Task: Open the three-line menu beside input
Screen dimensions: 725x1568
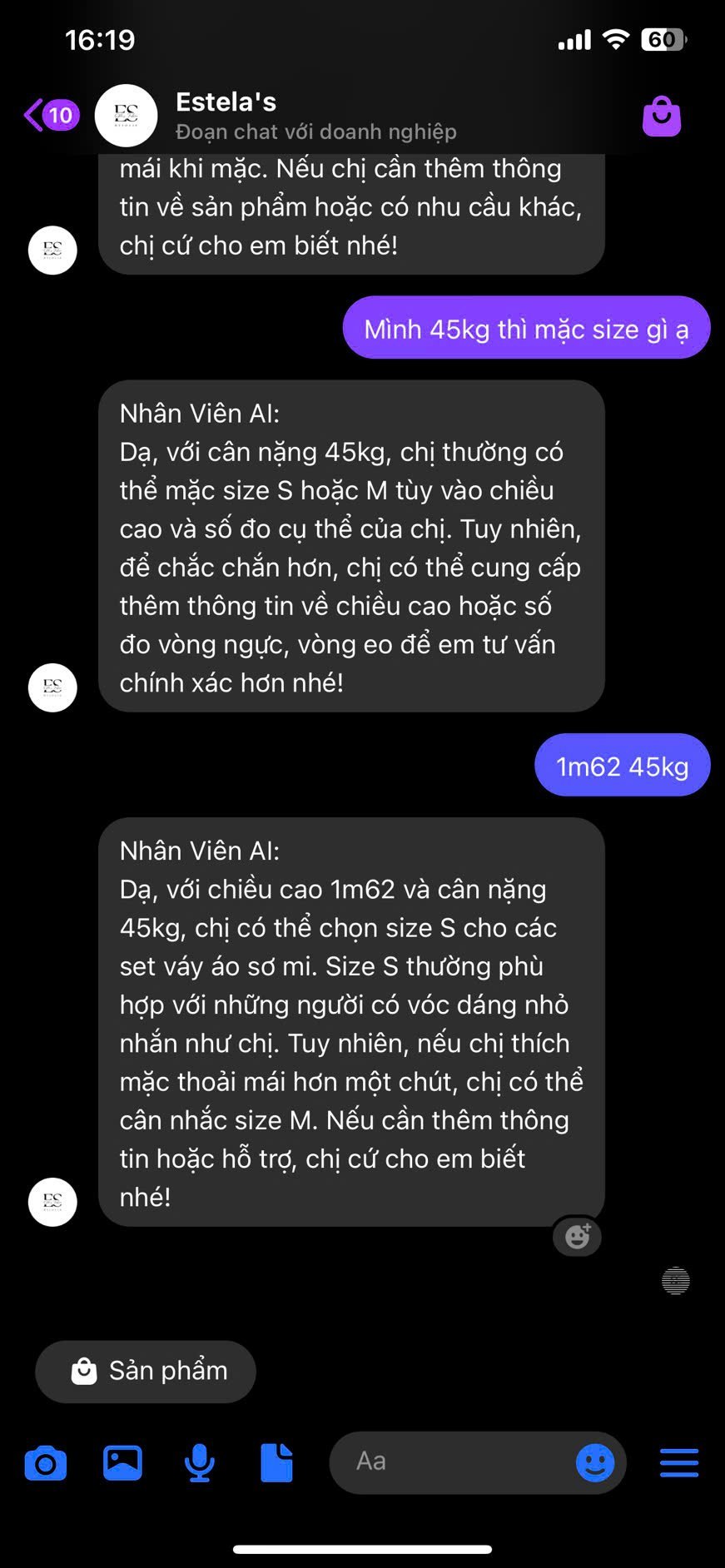Action: point(679,1462)
